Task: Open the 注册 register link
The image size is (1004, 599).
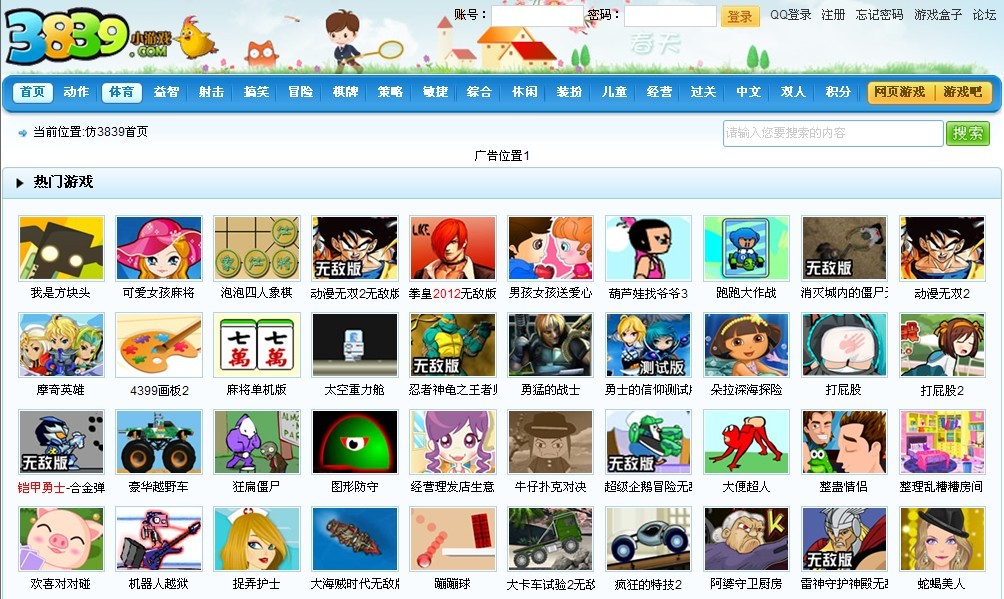Action: (833, 15)
